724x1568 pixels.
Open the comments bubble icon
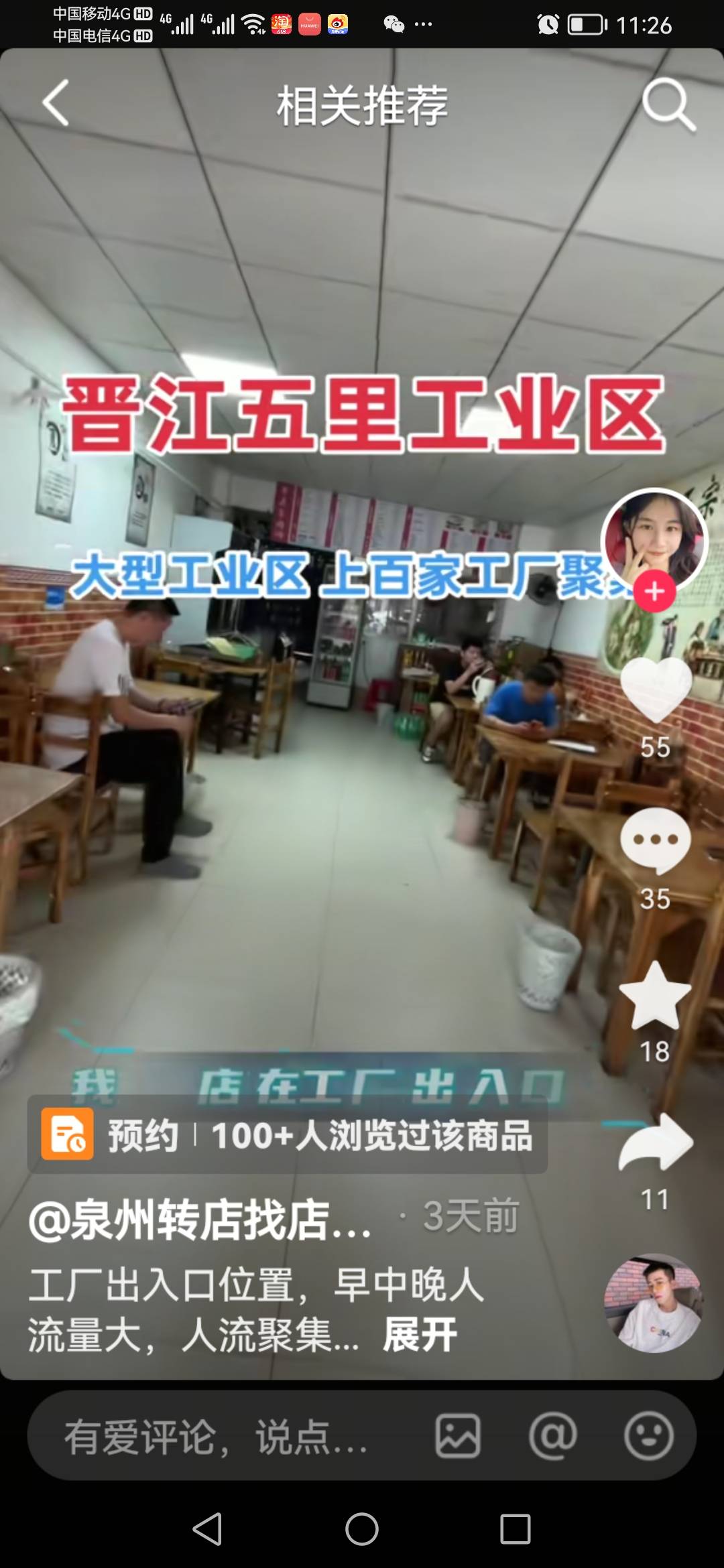click(x=655, y=841)
